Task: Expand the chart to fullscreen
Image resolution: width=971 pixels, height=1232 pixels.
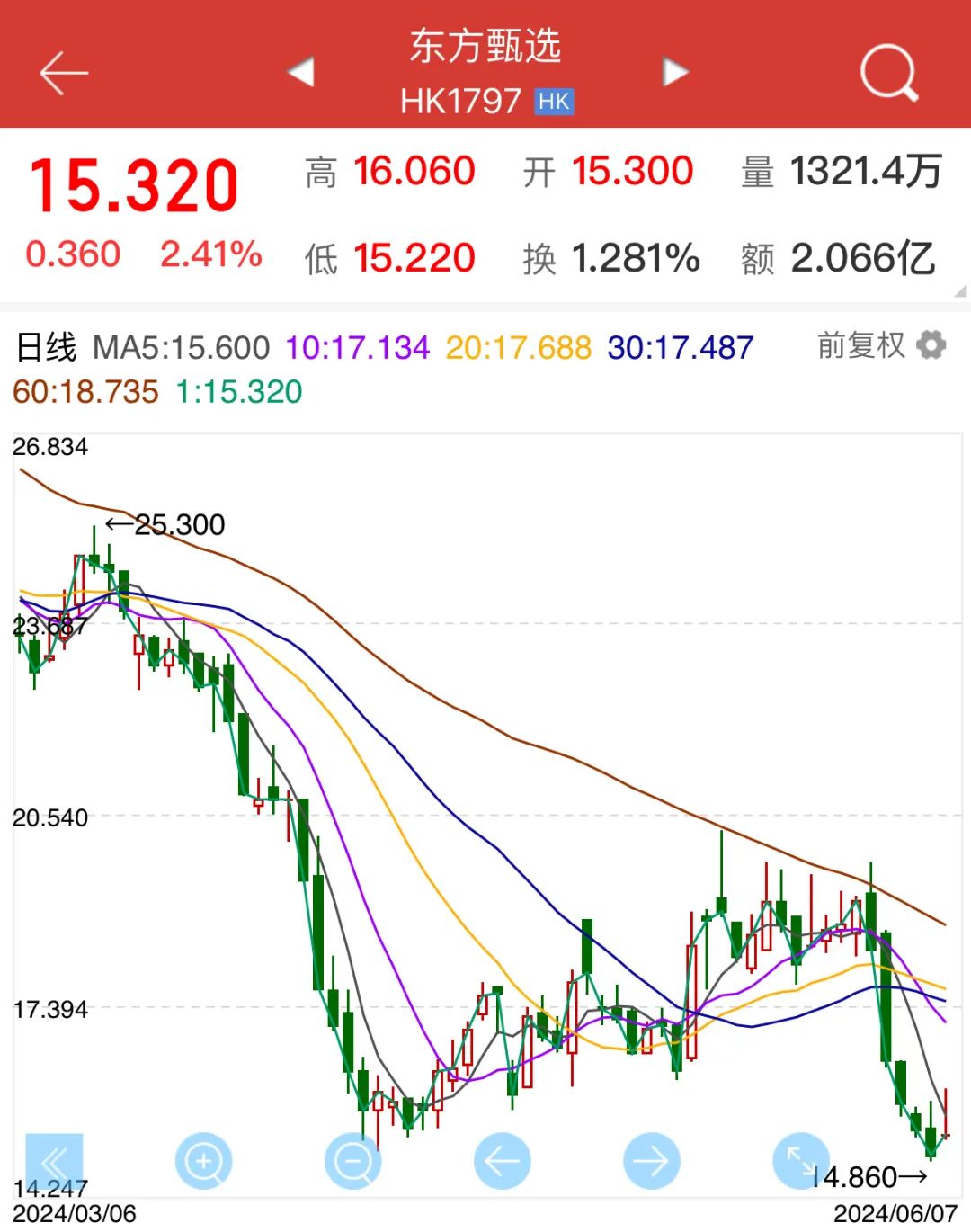Action: pos(800,1162)
